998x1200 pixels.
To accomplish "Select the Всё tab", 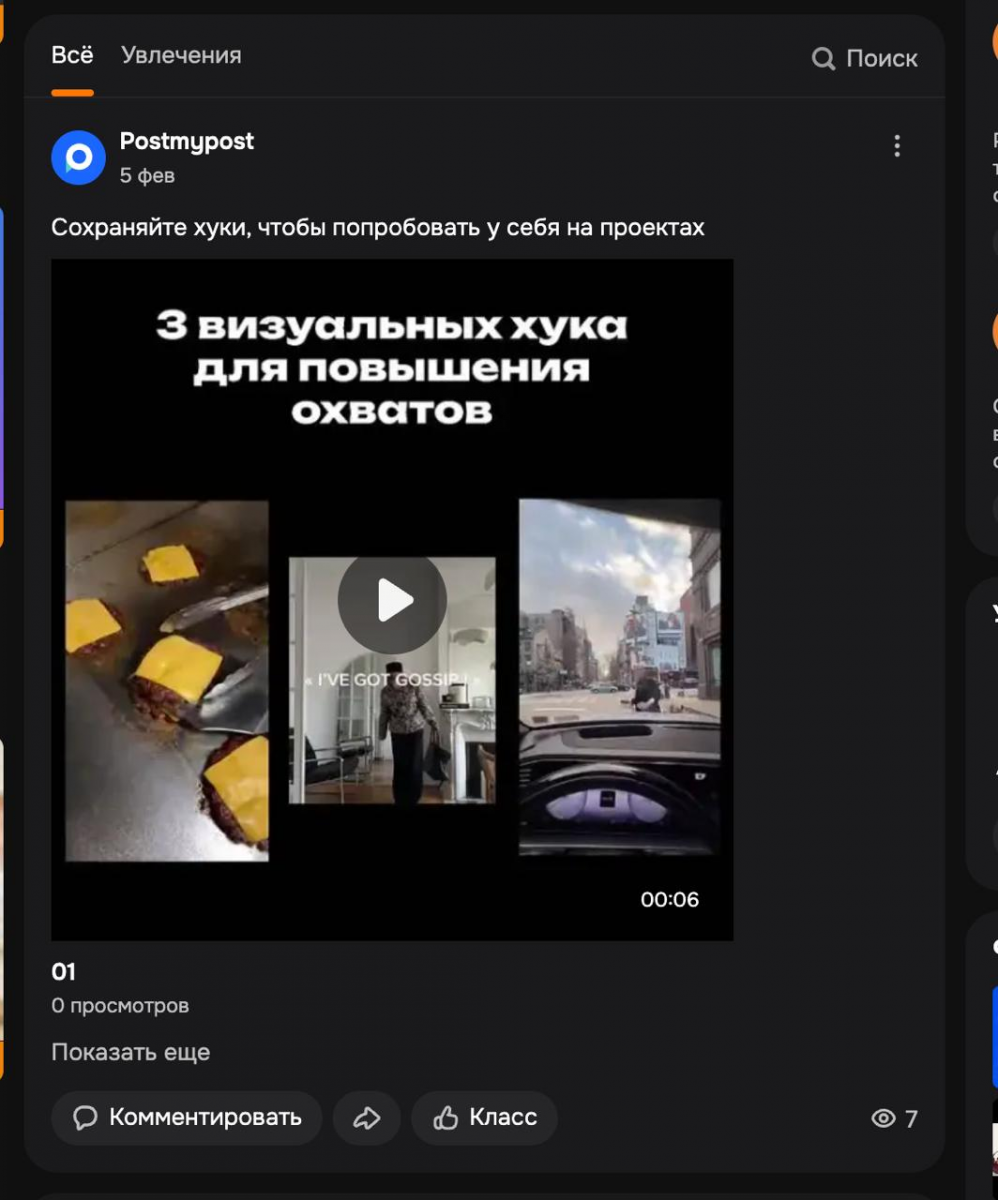I will click(72, 56).
